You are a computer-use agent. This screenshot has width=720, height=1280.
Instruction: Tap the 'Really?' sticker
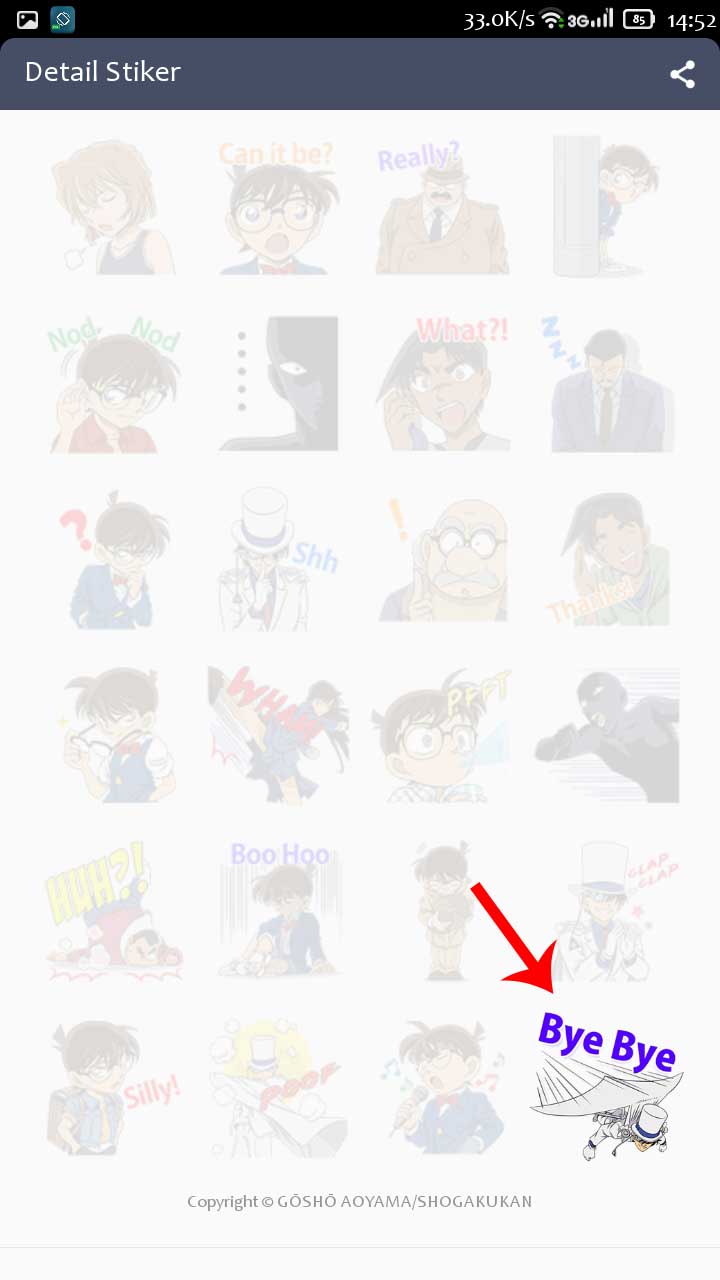(x=442, y=207)
